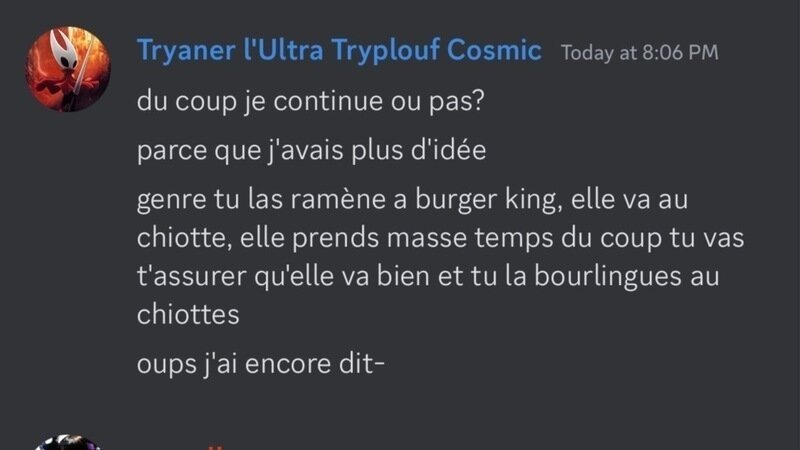Screen dimensions: 800x450
Task: Tap the username Tryaner l'Ultra Tryplouf Cosmic
Action: coord(339,50)
